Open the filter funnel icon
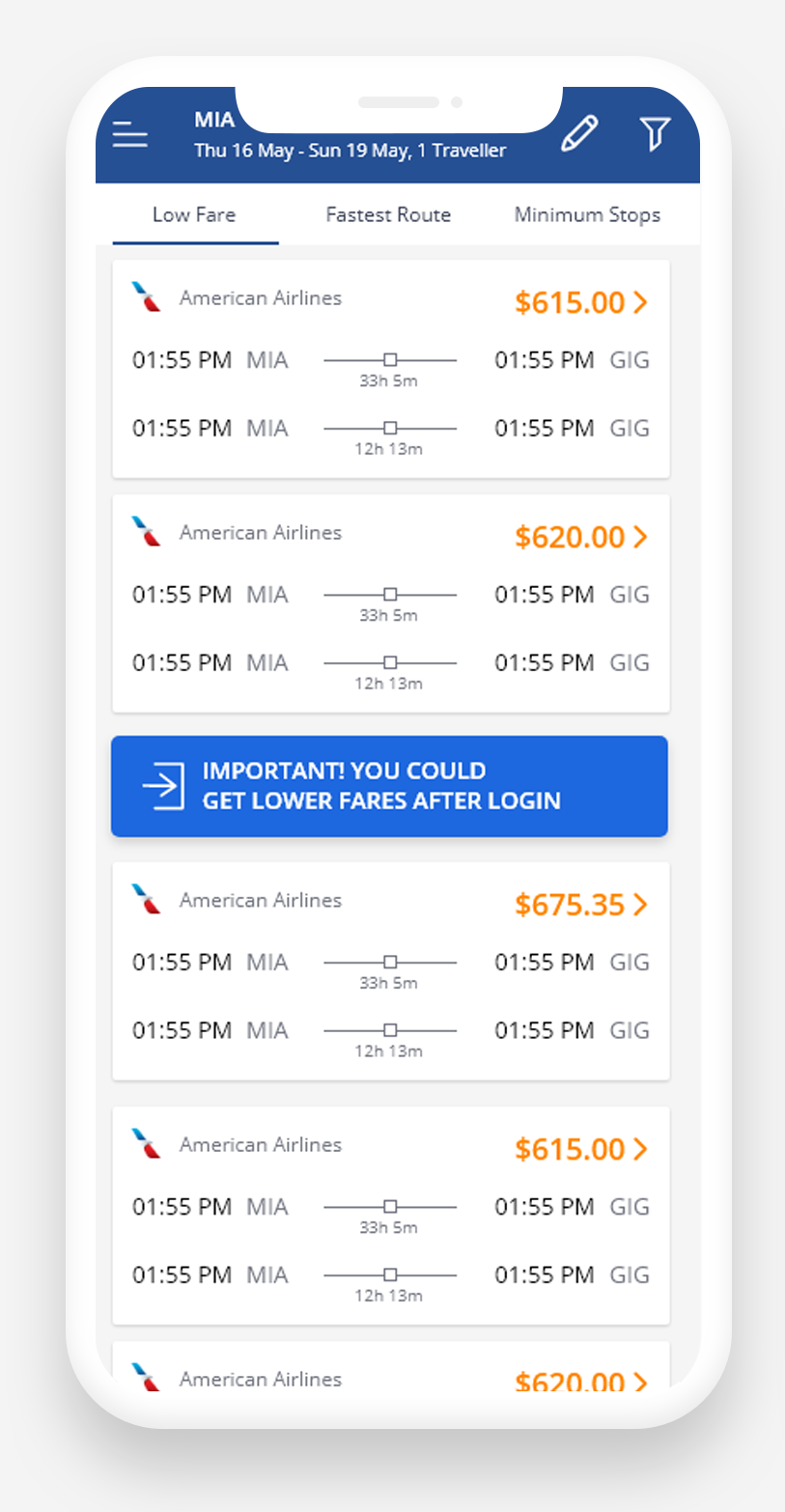This screenshot has height=1512, width=785. point(656,133)
